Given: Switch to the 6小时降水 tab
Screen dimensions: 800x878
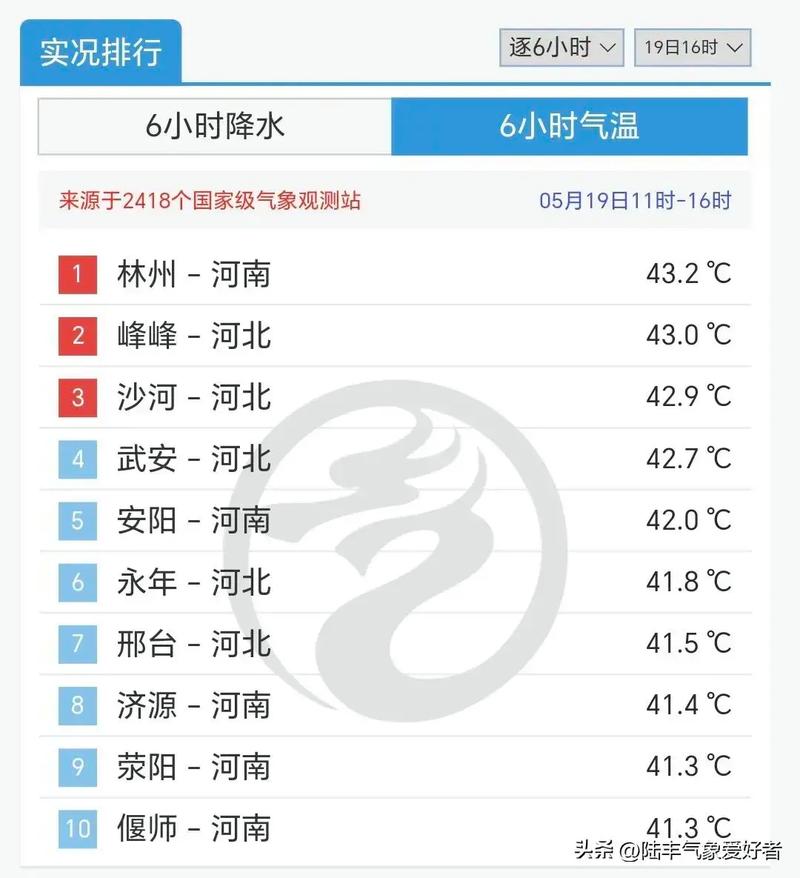Looking at the screenshot, I should [216, 127].
